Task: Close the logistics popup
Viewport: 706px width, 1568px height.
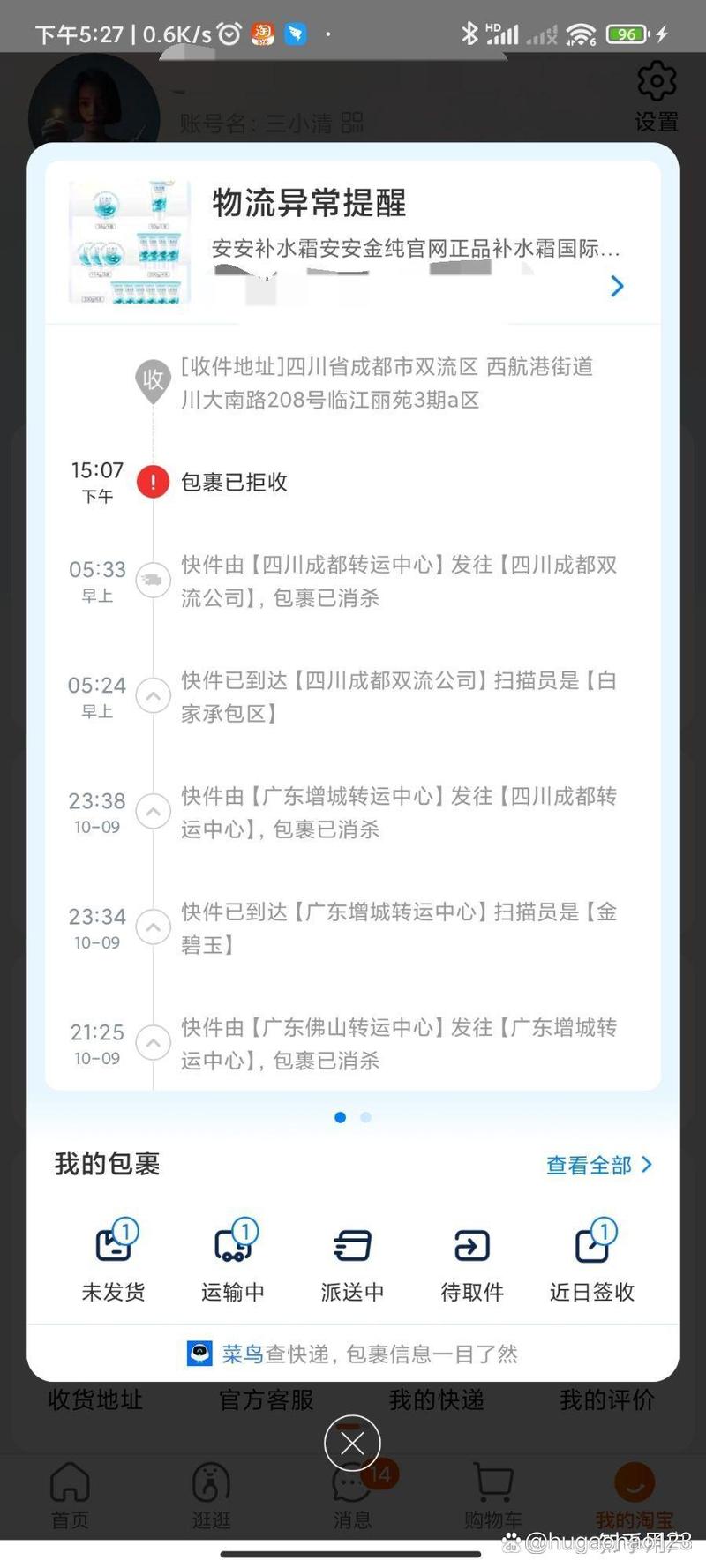Action: [352, 1444]
